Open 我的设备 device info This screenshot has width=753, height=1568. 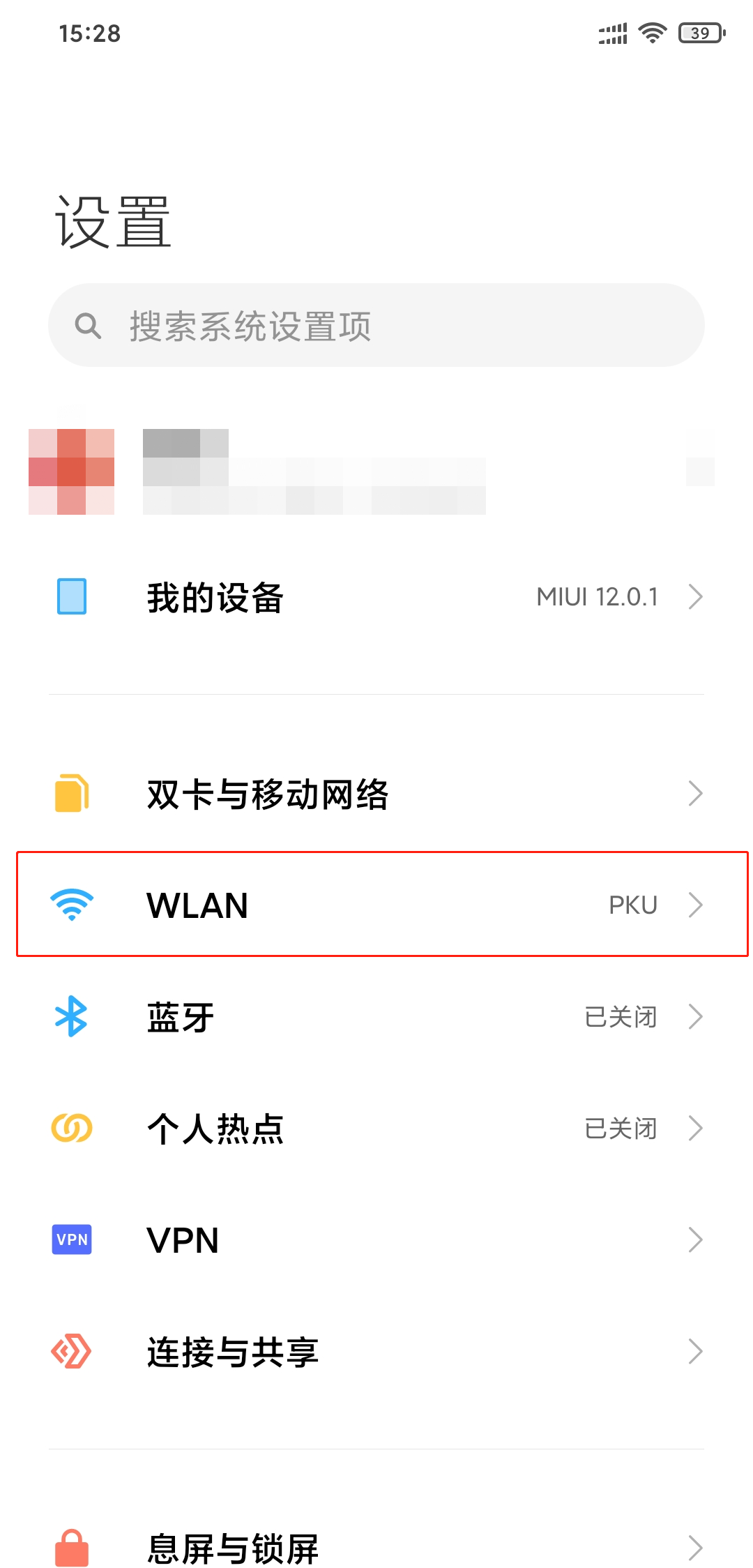click(x=376, y=597)
